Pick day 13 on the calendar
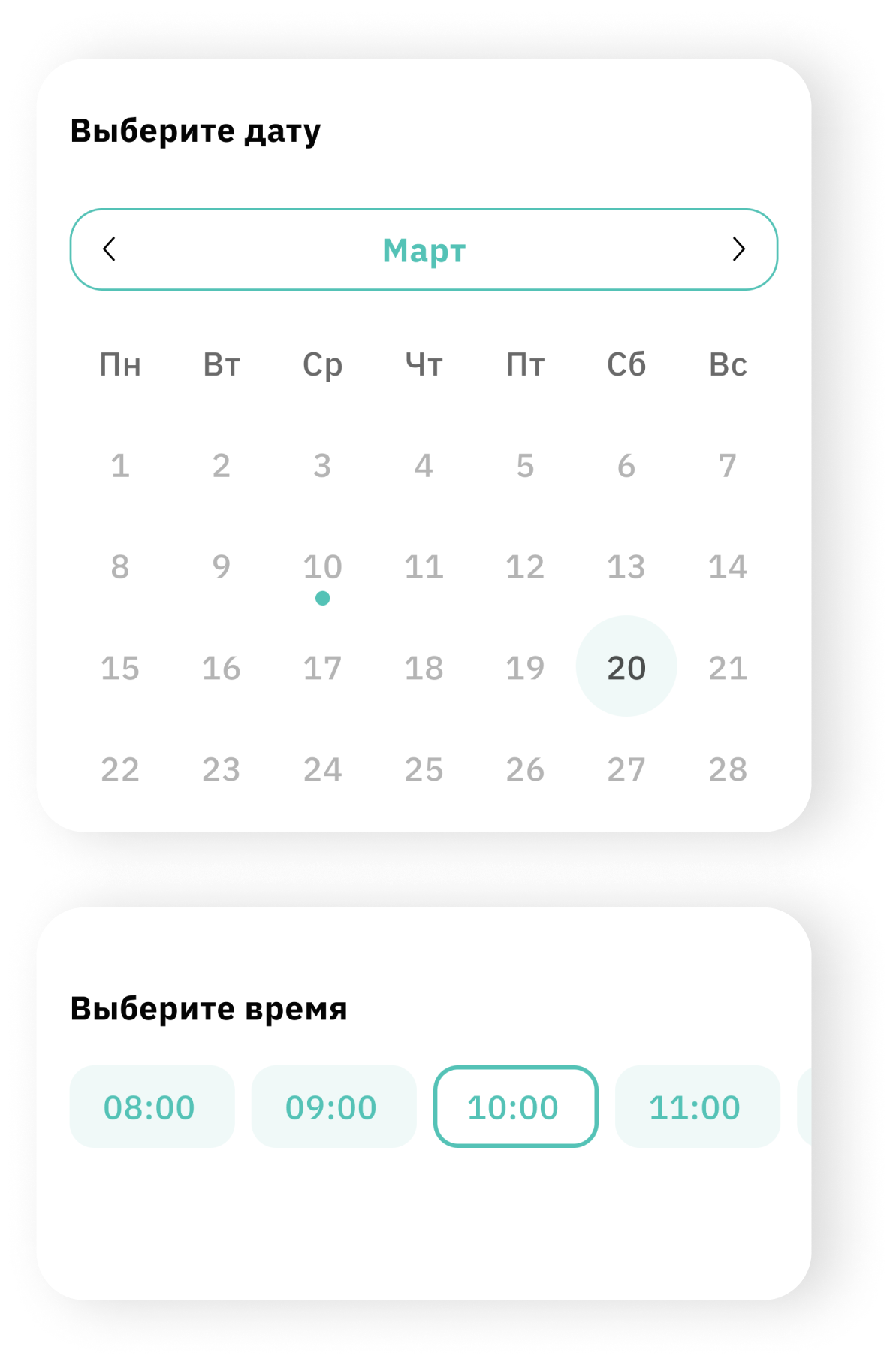Screen dimensions: 896x1362 (x=626, y=567)
